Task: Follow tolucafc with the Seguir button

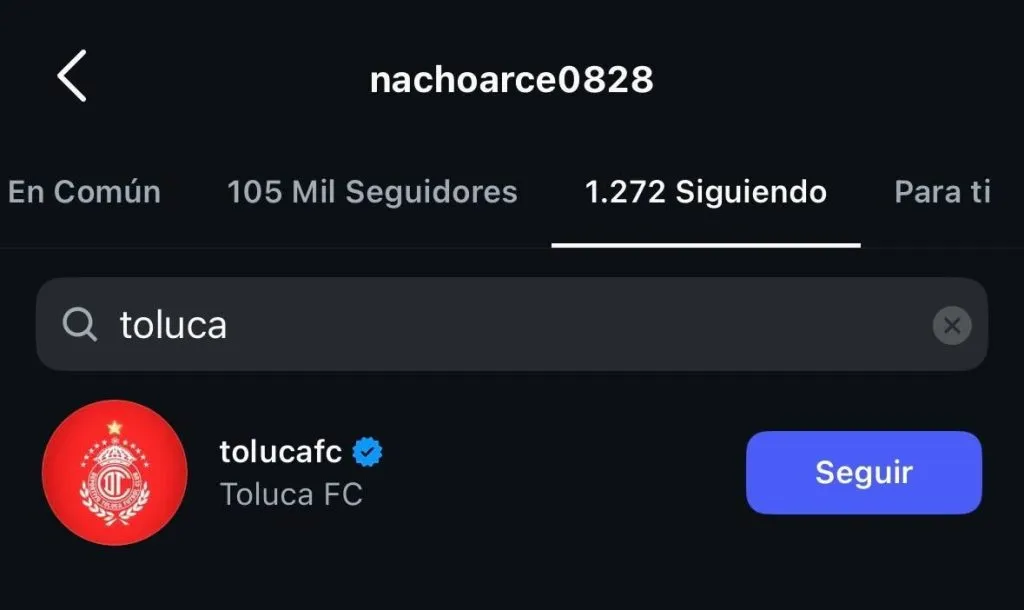Action: click(x=863, y=472)
